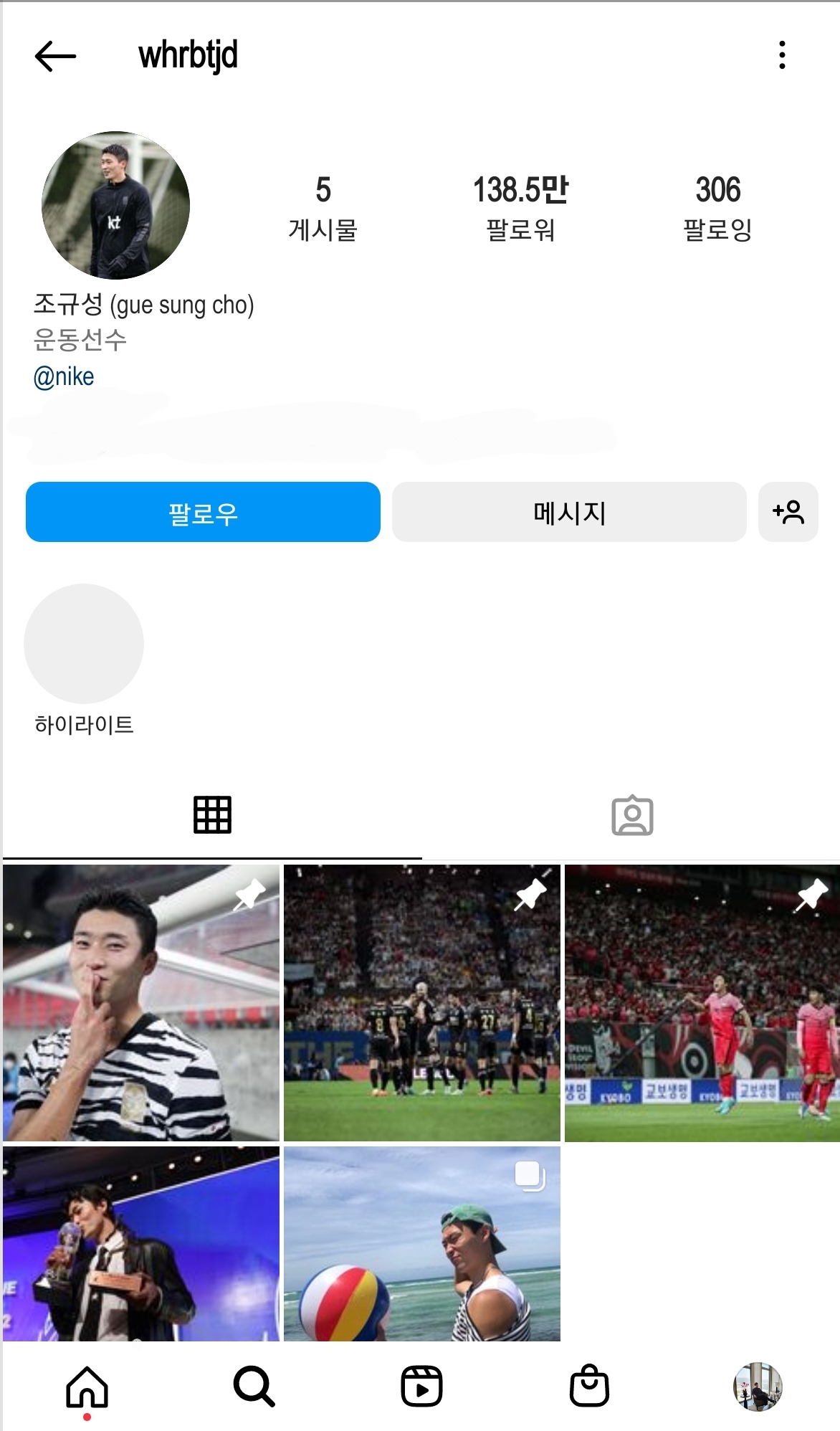840x1431 pixels.
Task: Open the Reels tab in bottom bar
Action: pos(421,1387)
